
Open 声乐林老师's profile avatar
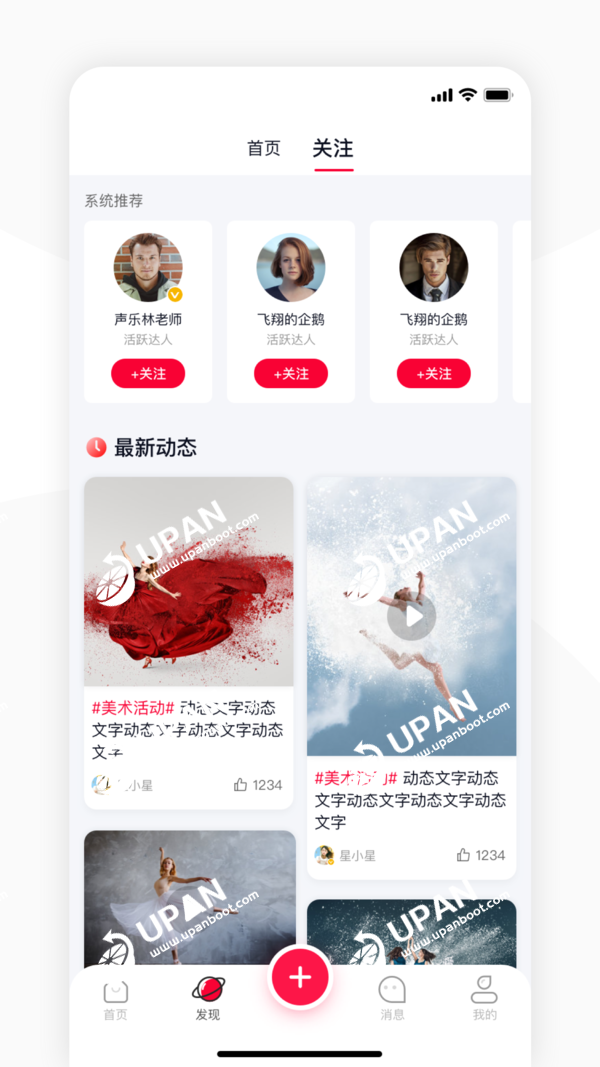click(148, 267)
